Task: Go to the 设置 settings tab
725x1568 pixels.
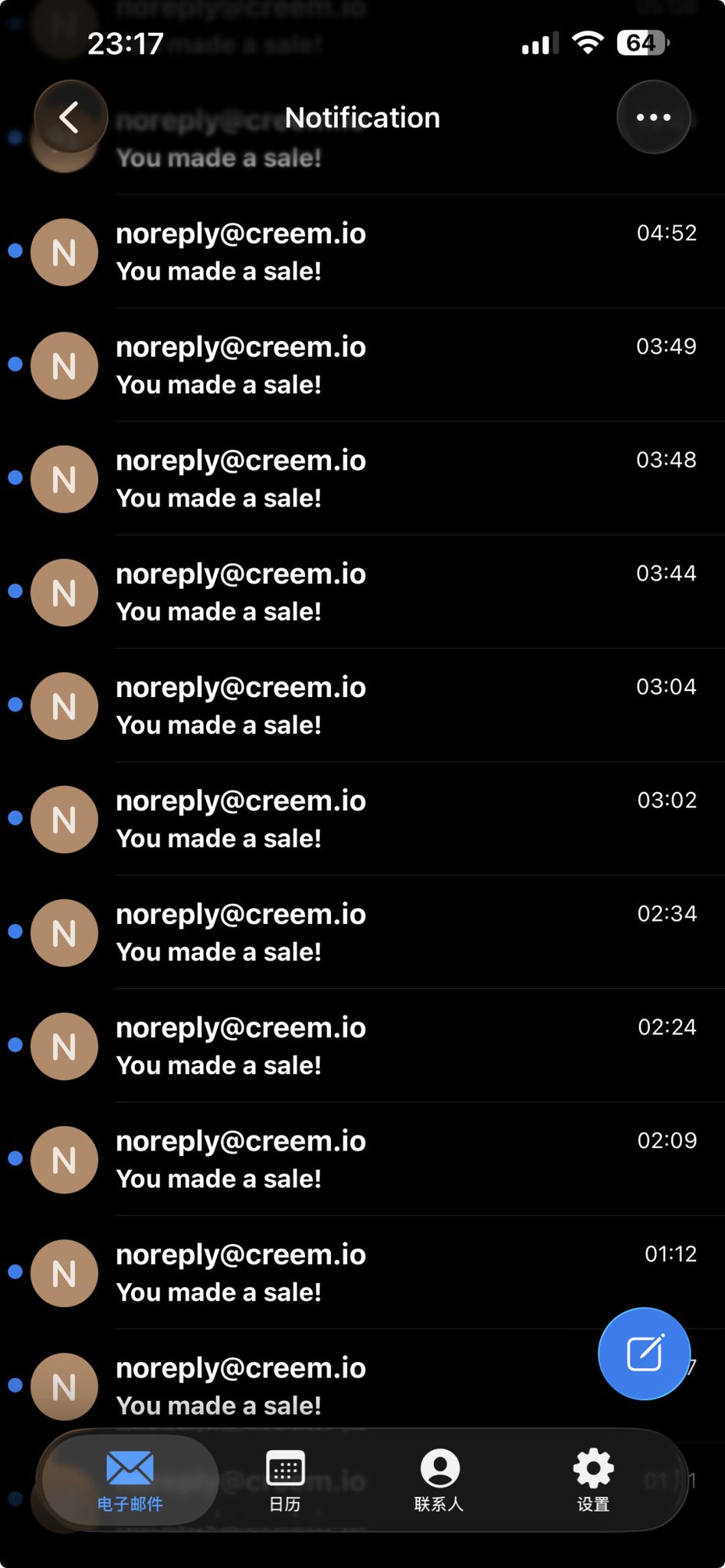Action: point(593,1480)
